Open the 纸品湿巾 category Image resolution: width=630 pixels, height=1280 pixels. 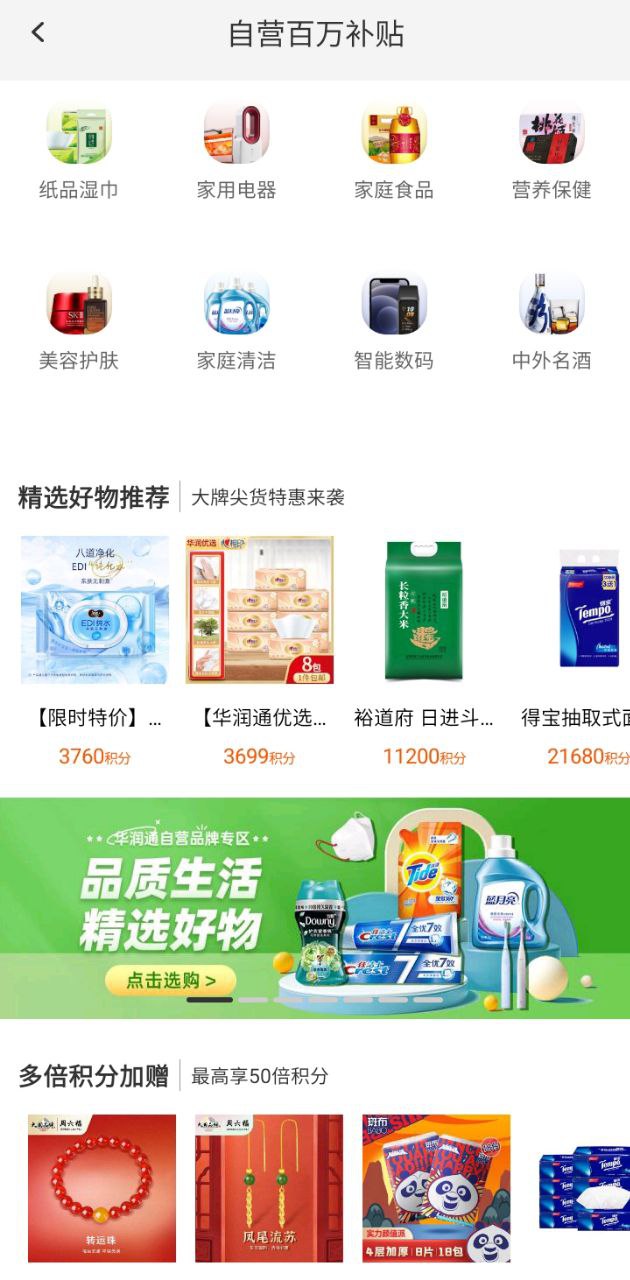[x=78, y=150]
